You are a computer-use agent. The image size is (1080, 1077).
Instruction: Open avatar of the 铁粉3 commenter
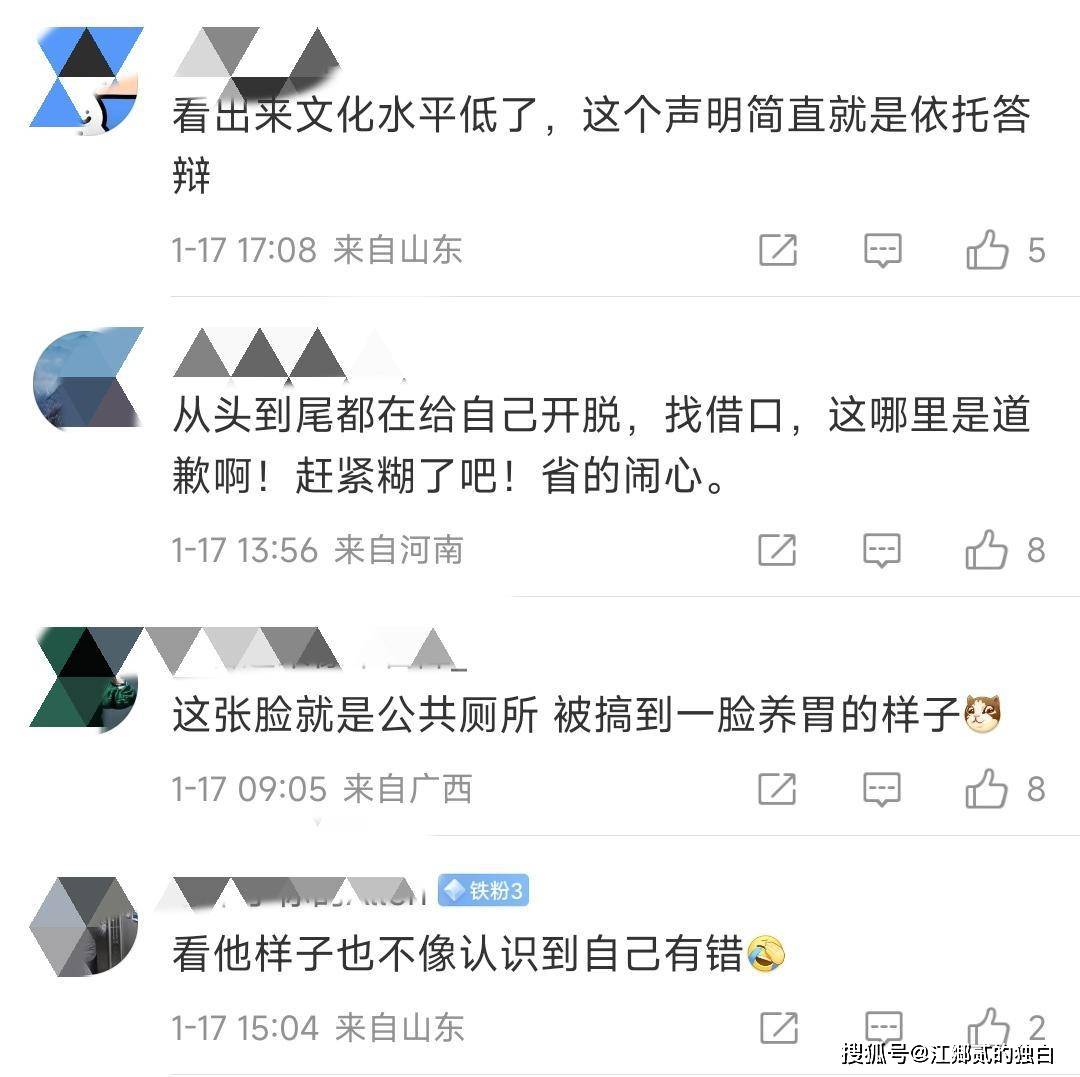tap(85, 925)
